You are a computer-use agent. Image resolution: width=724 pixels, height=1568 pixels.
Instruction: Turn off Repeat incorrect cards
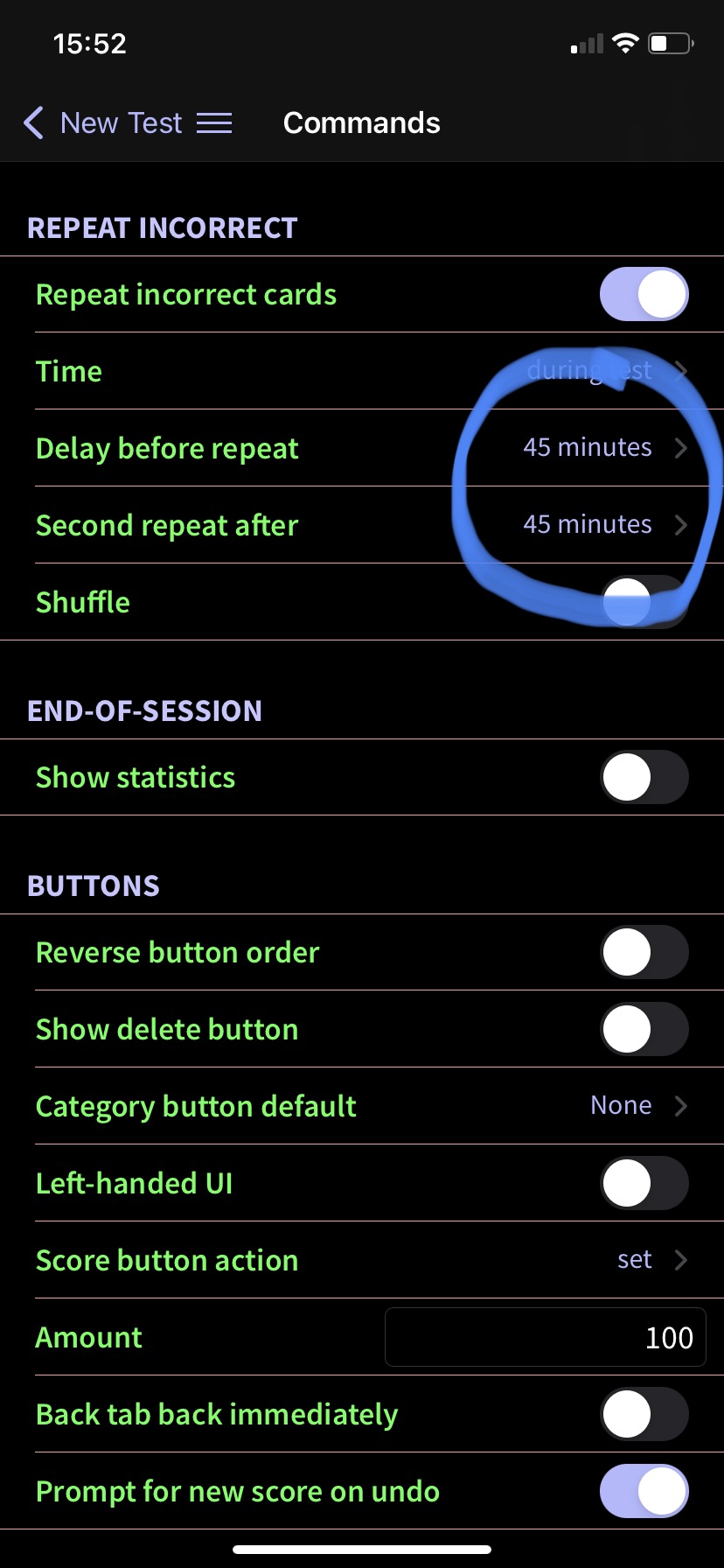tap(644, 294)
